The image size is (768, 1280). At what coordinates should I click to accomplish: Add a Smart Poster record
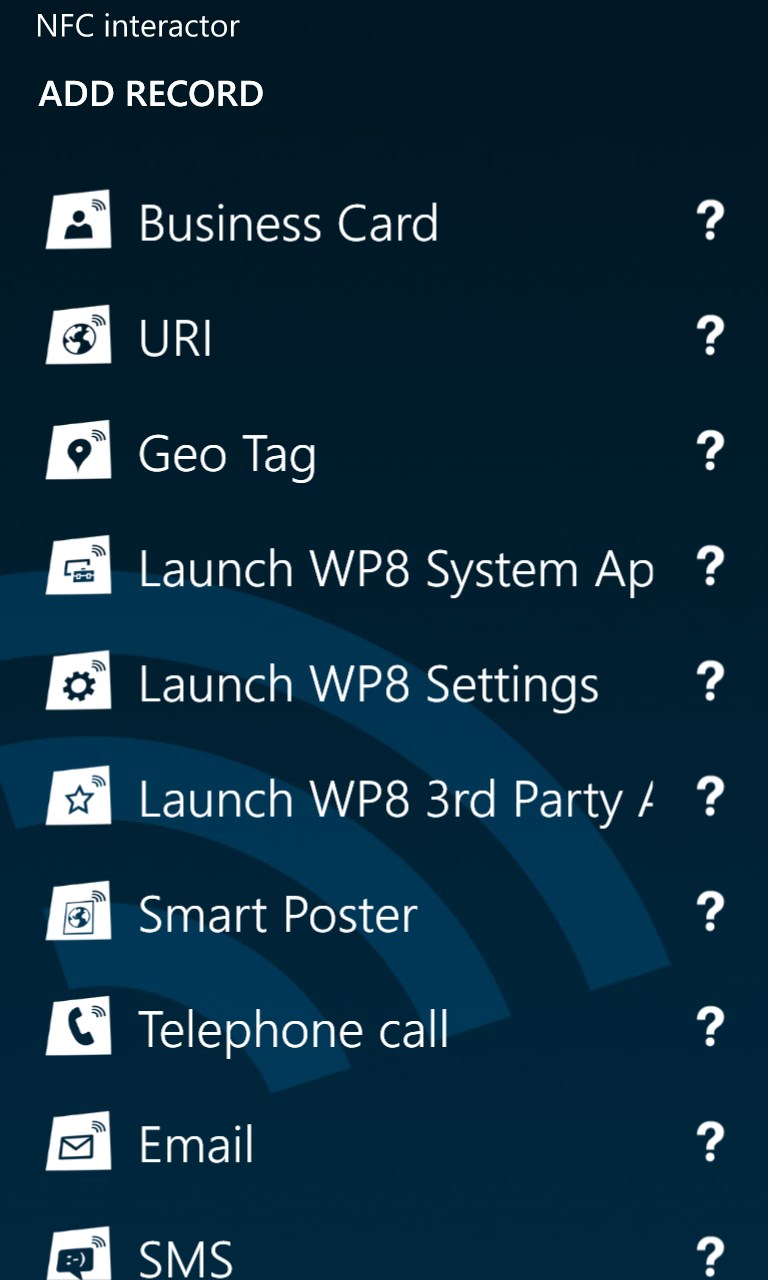coord(278,914)
